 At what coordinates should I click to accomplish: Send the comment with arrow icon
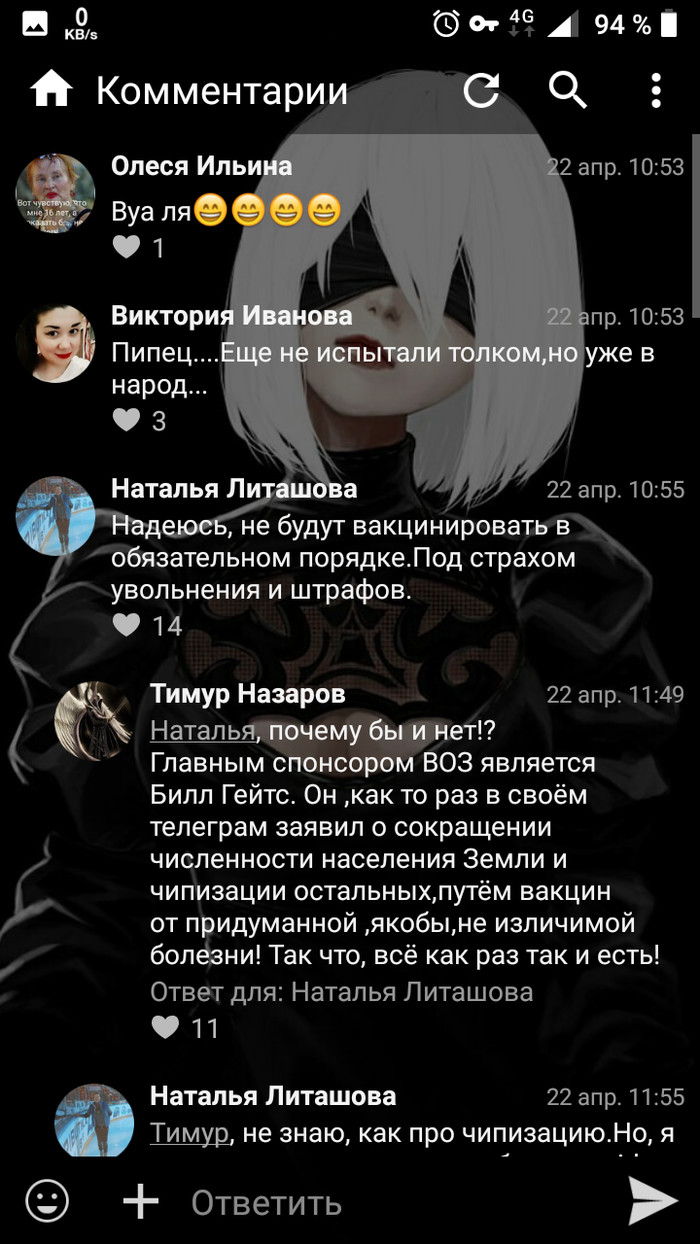(653, 1201)
